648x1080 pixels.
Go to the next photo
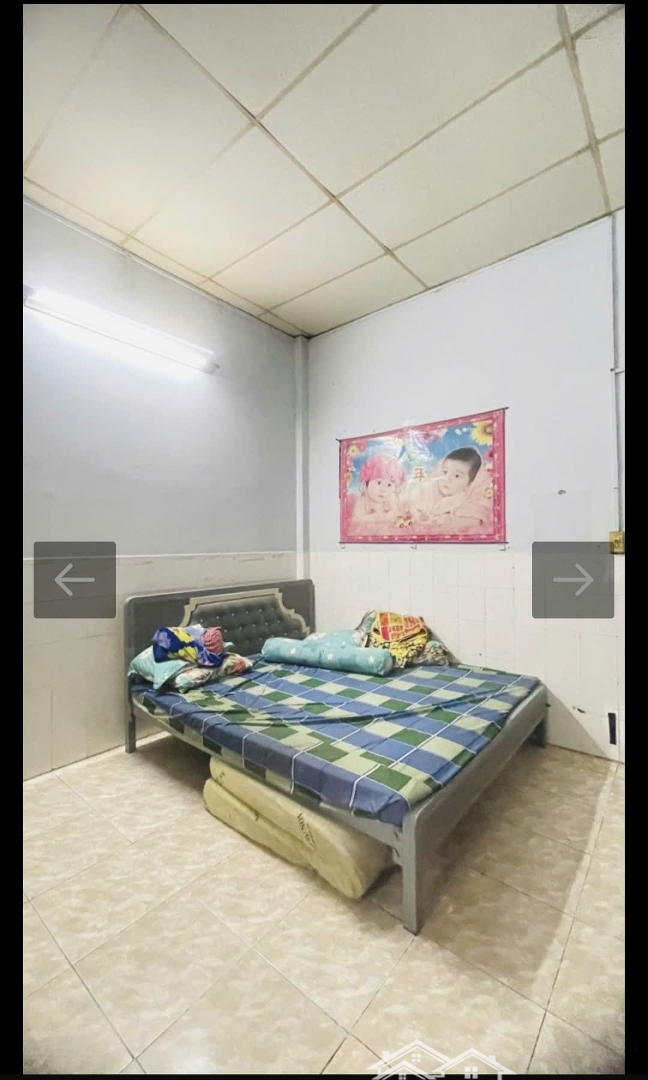(572, 580)
